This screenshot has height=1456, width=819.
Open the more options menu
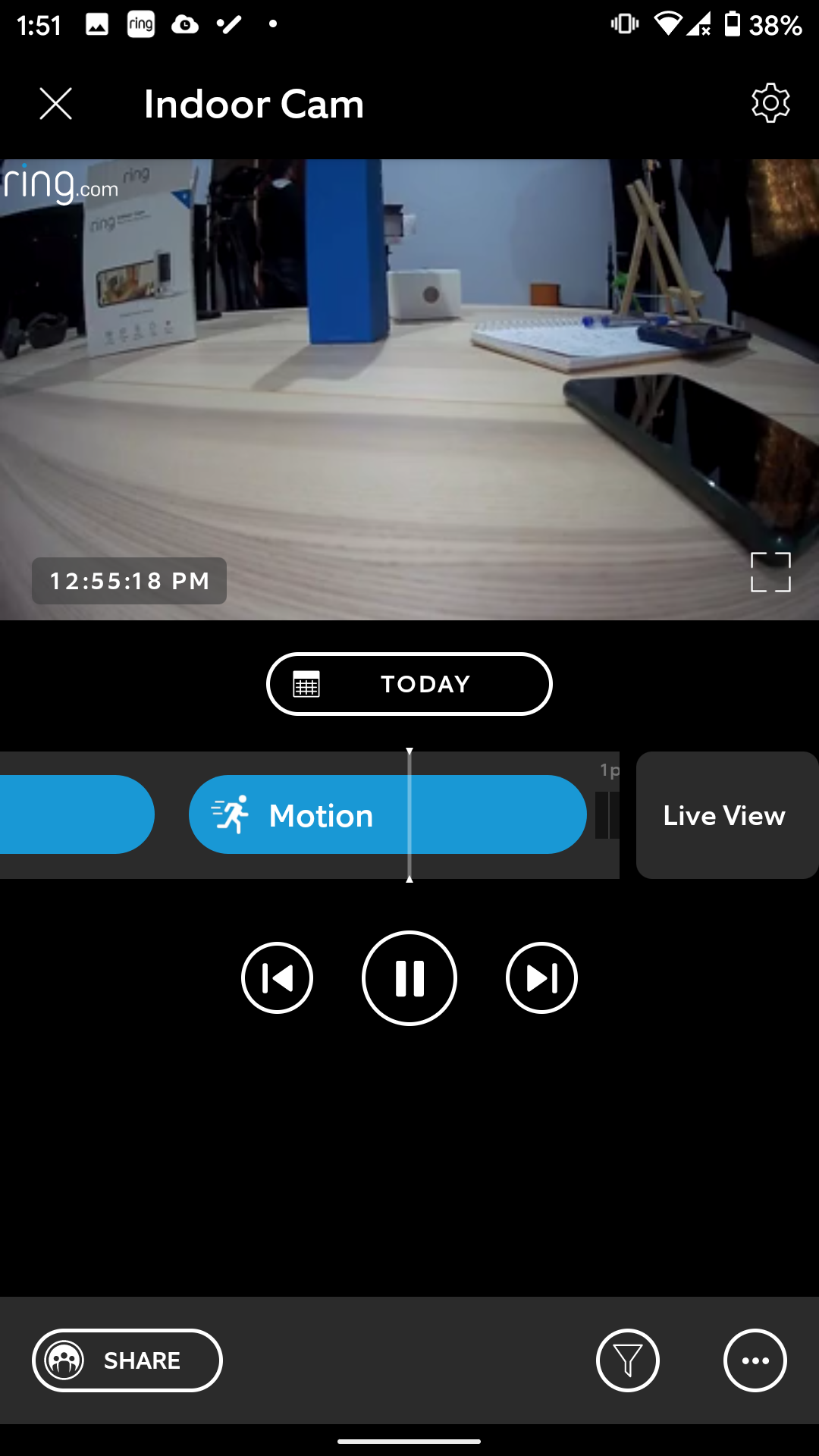click(x=755, y=1360)
